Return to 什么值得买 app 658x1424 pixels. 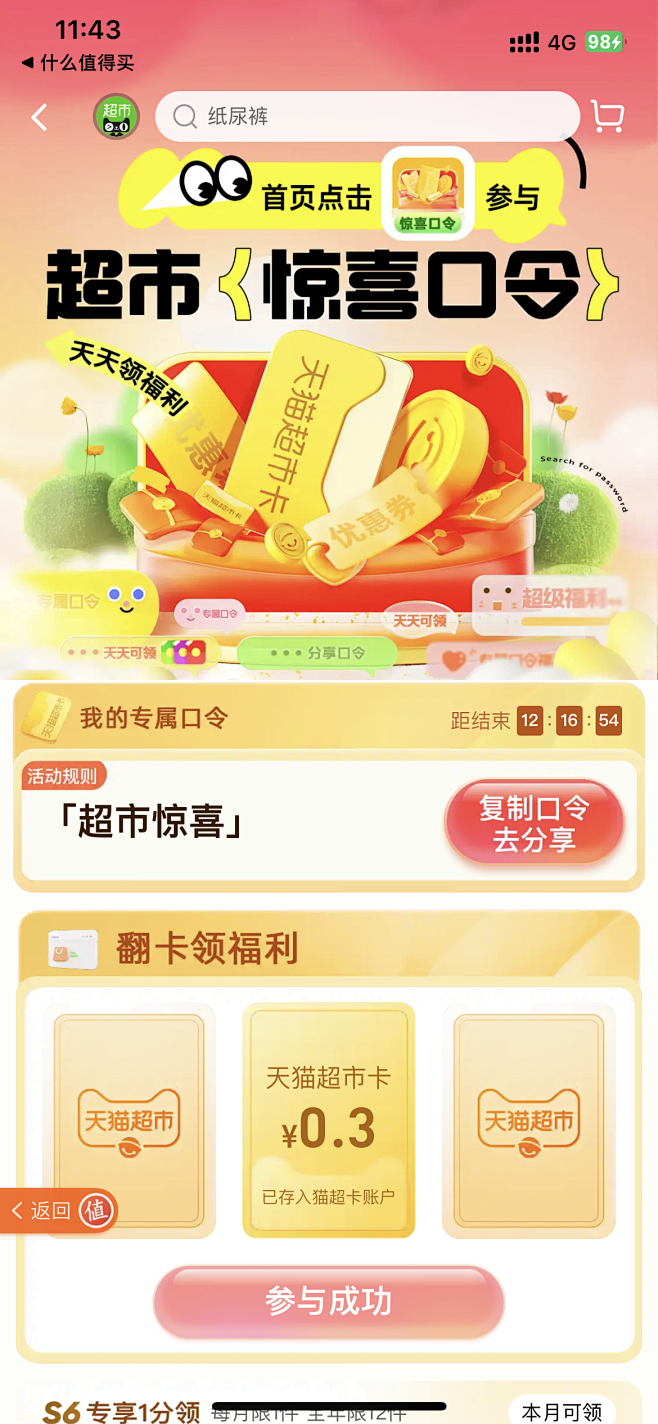pyautogui.click(x=77, y=63)
